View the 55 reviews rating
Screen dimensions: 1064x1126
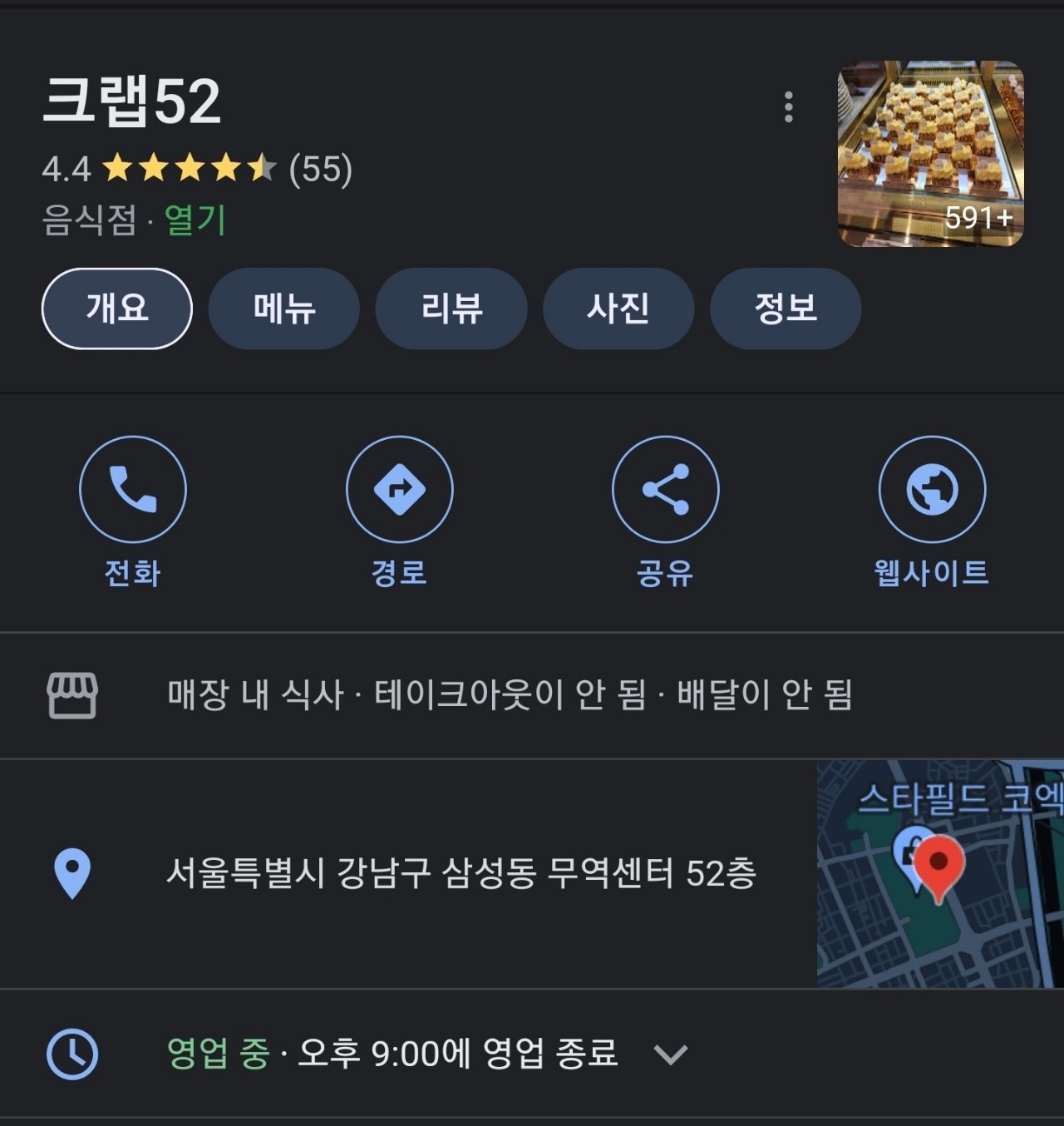click(x=320, y=169)
